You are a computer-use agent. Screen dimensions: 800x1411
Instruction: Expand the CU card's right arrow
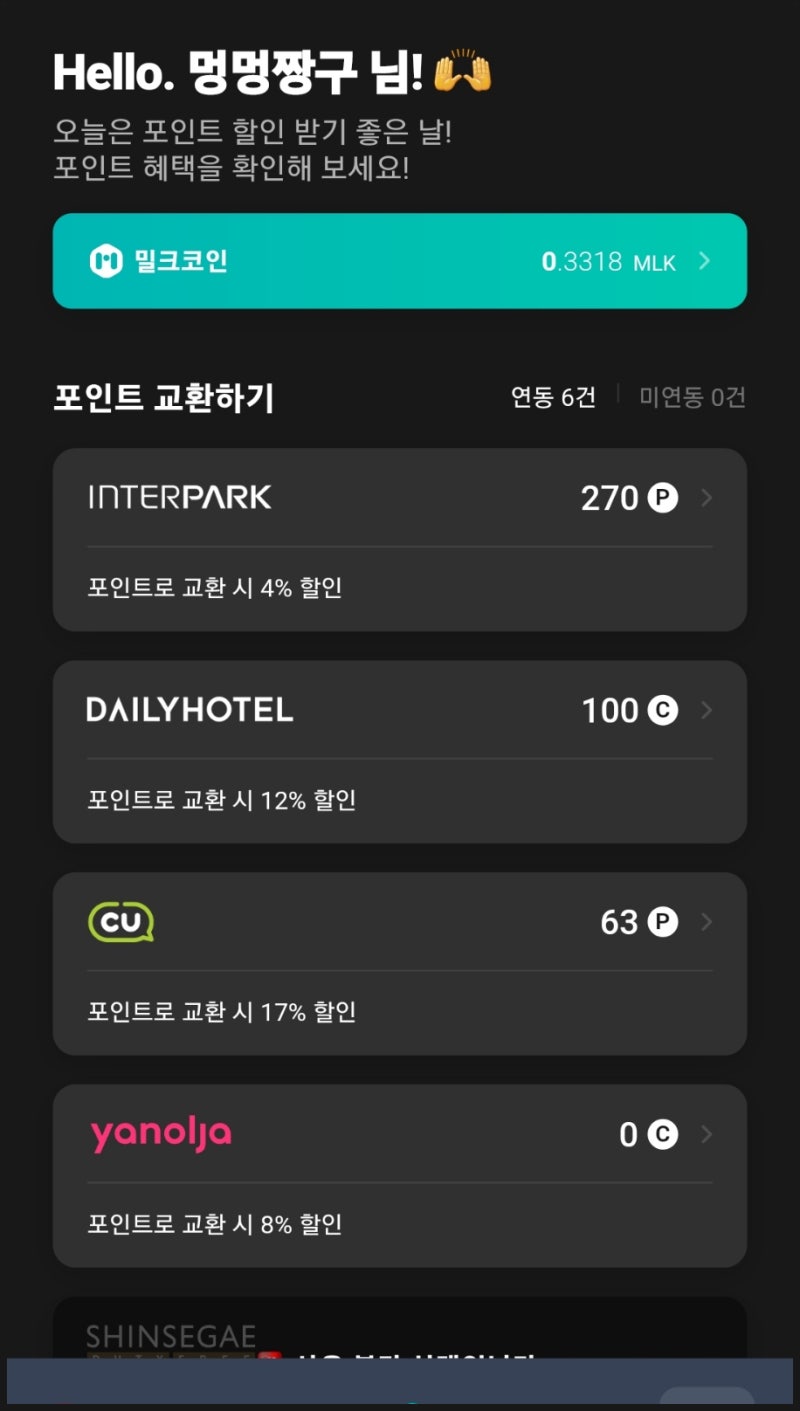click(x=703, y=922)
